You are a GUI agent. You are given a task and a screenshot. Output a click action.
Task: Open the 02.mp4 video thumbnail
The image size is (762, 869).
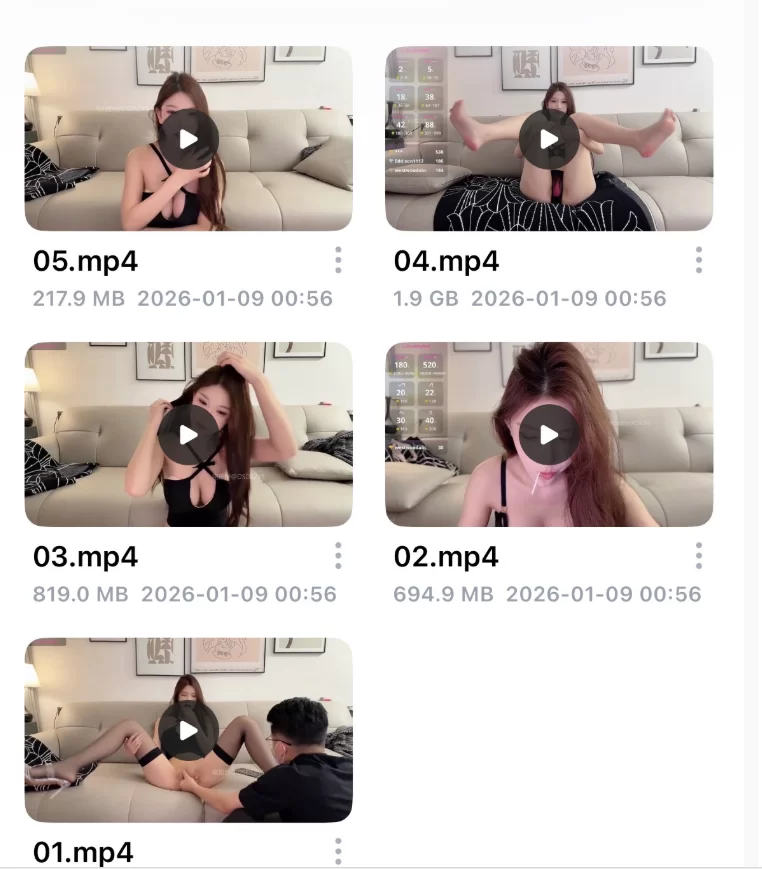point(549,434)
